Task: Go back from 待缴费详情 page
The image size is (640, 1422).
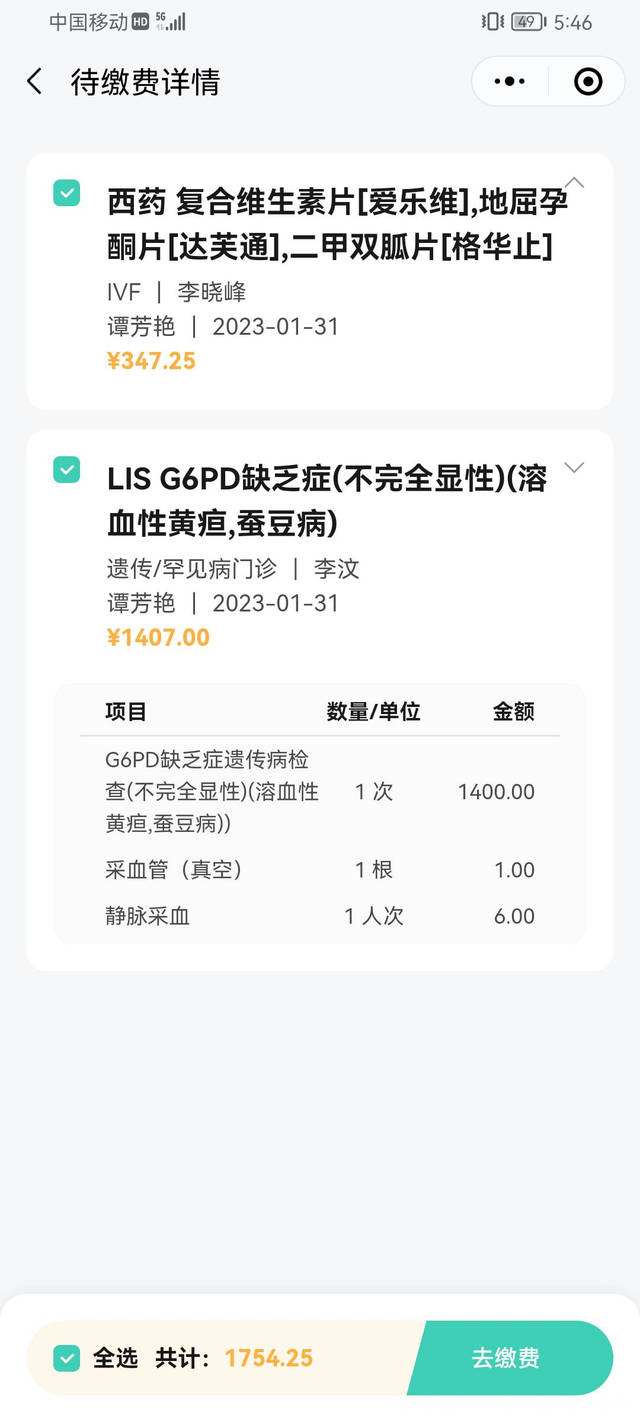Action: pyautogui.click(x=35, y=82)
